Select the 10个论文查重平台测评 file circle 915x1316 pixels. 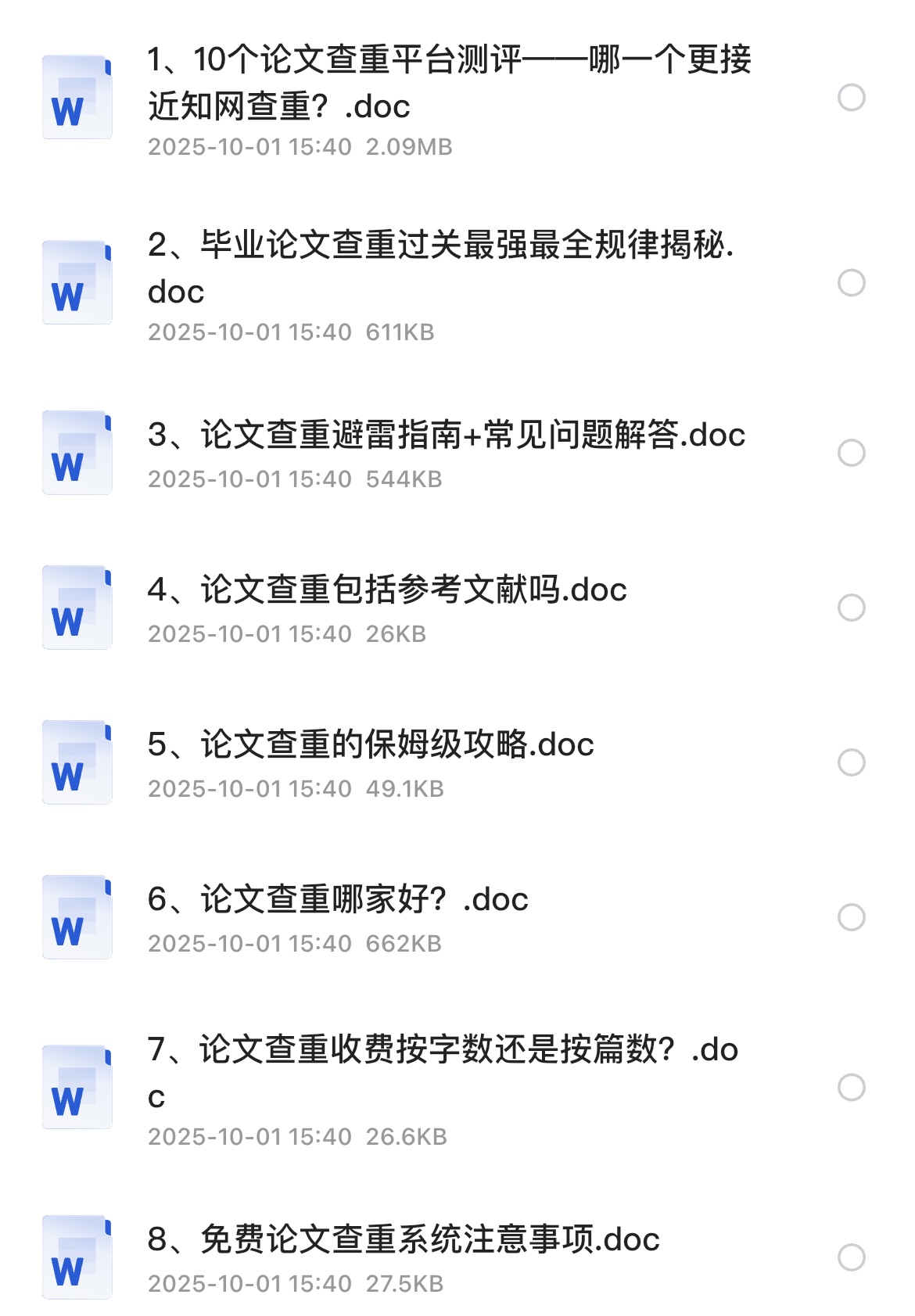tap(851, 98)
